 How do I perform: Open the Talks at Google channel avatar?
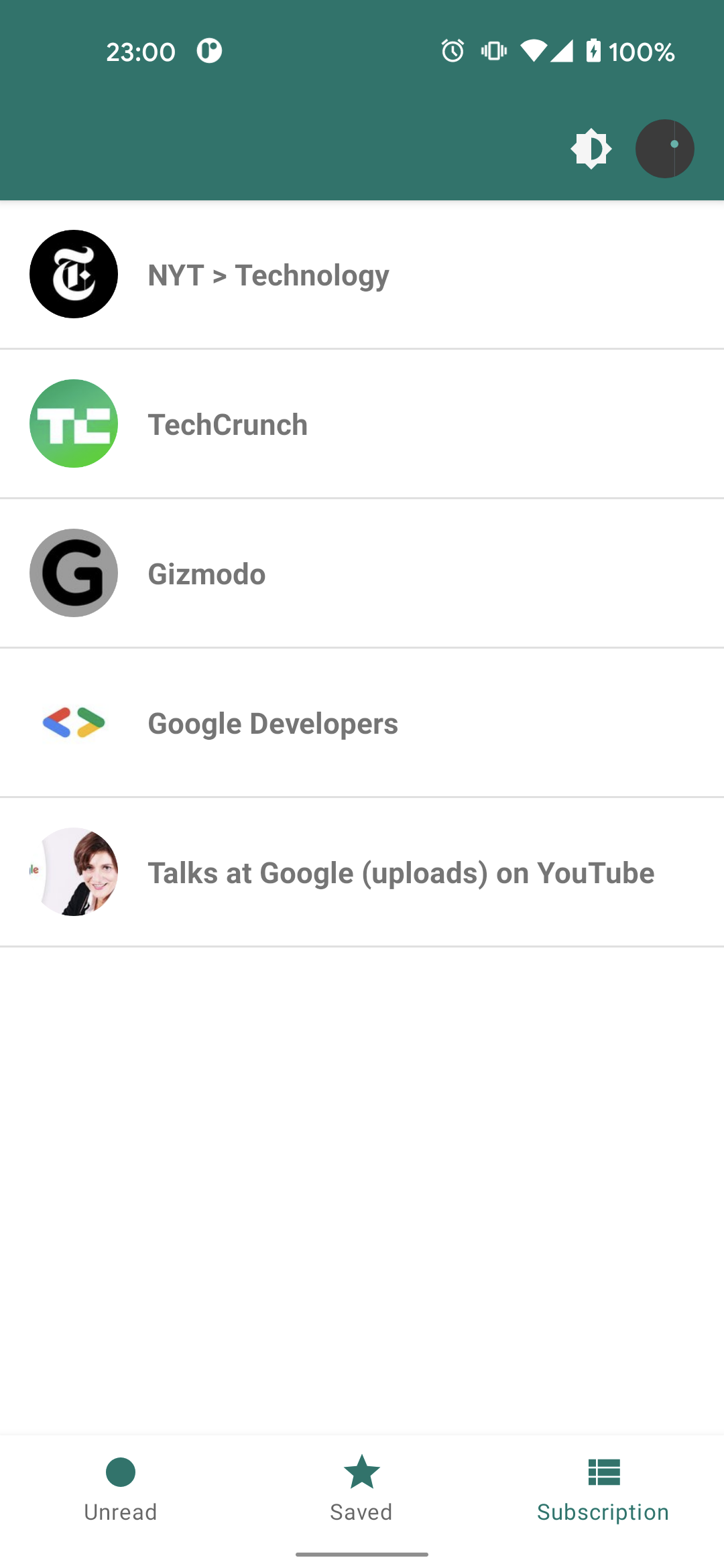coord(74,872)
